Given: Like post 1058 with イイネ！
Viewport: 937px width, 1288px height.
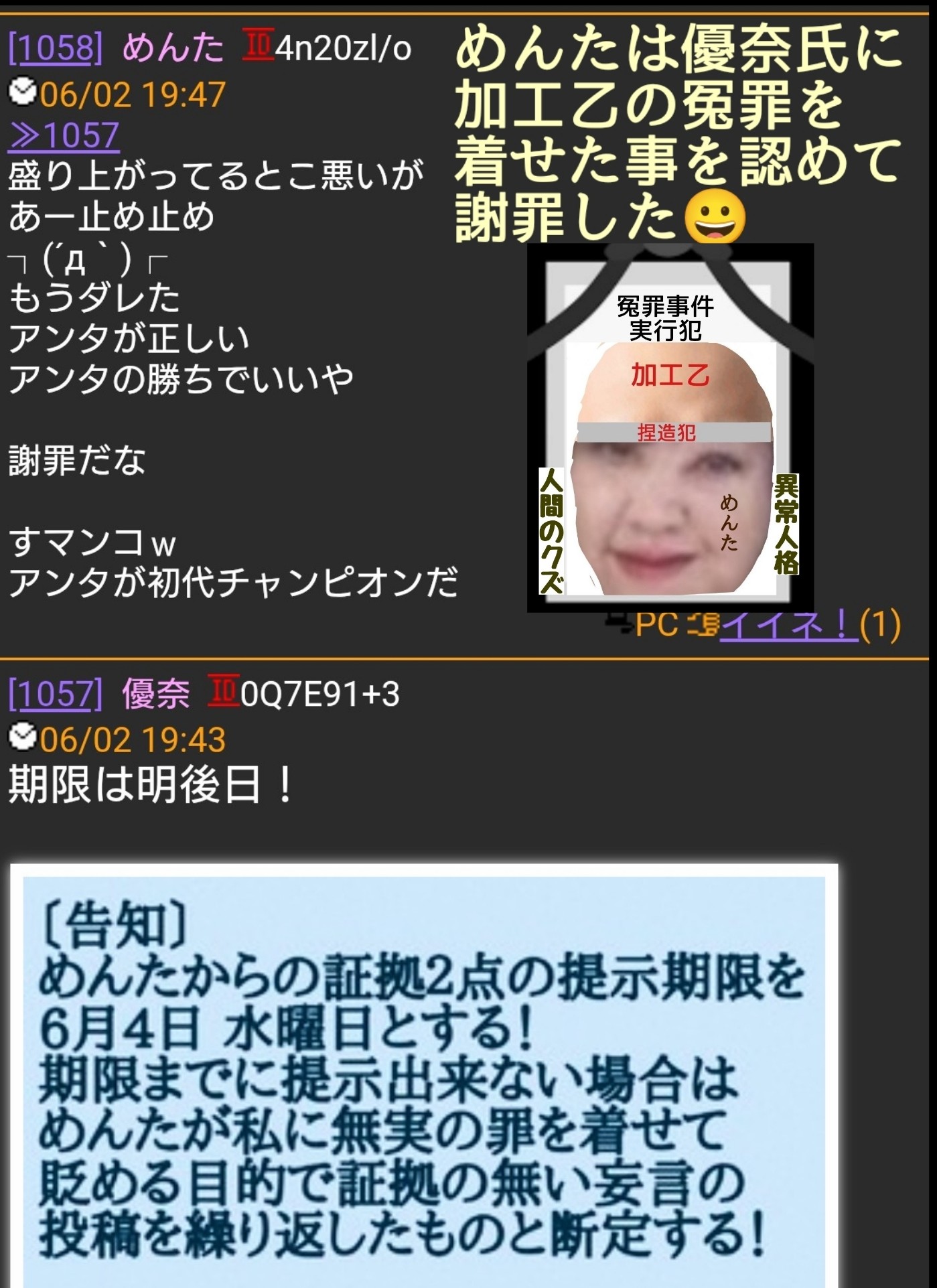Looking at the screenshot, I should click(788, 626).
